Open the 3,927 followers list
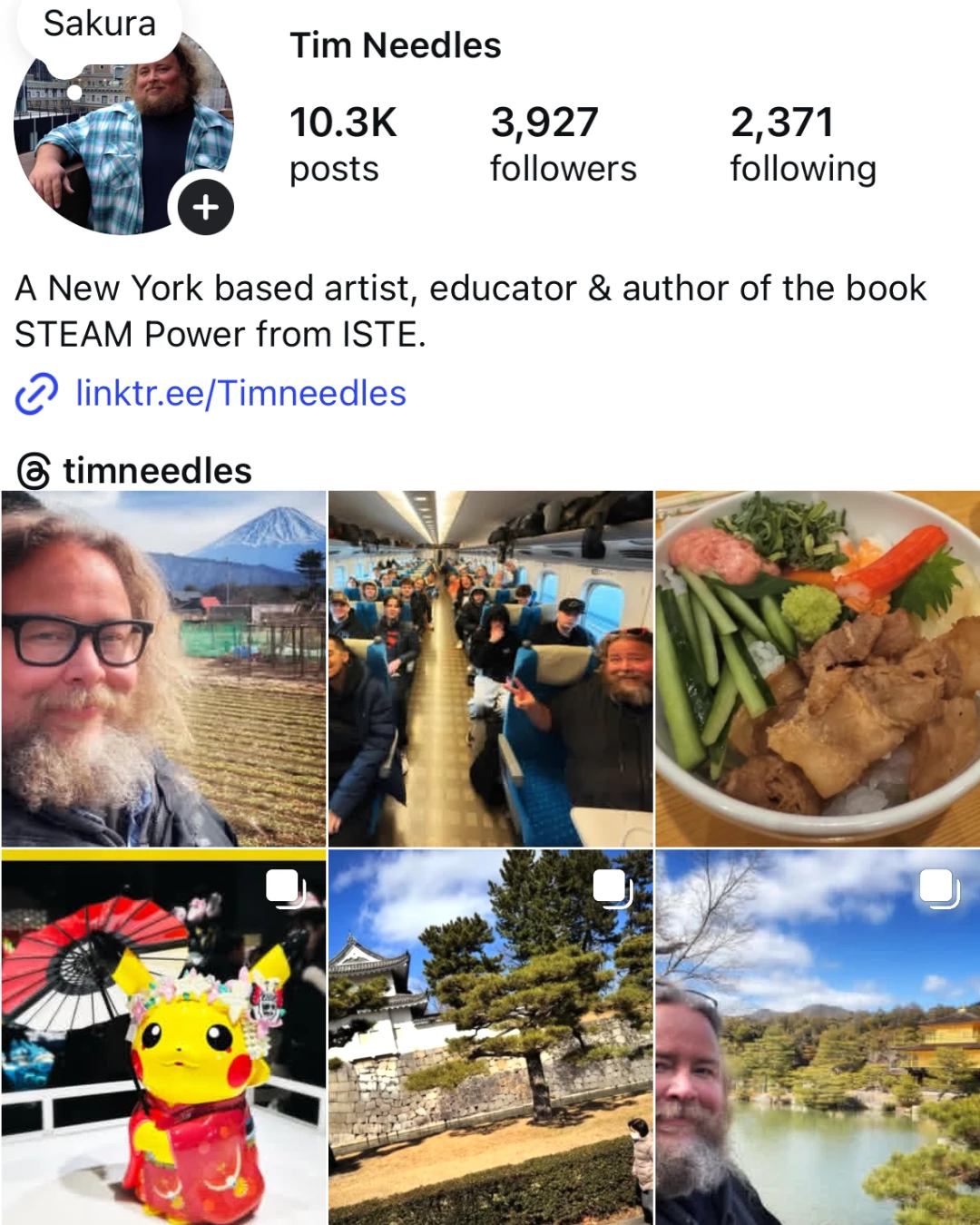 563,145
